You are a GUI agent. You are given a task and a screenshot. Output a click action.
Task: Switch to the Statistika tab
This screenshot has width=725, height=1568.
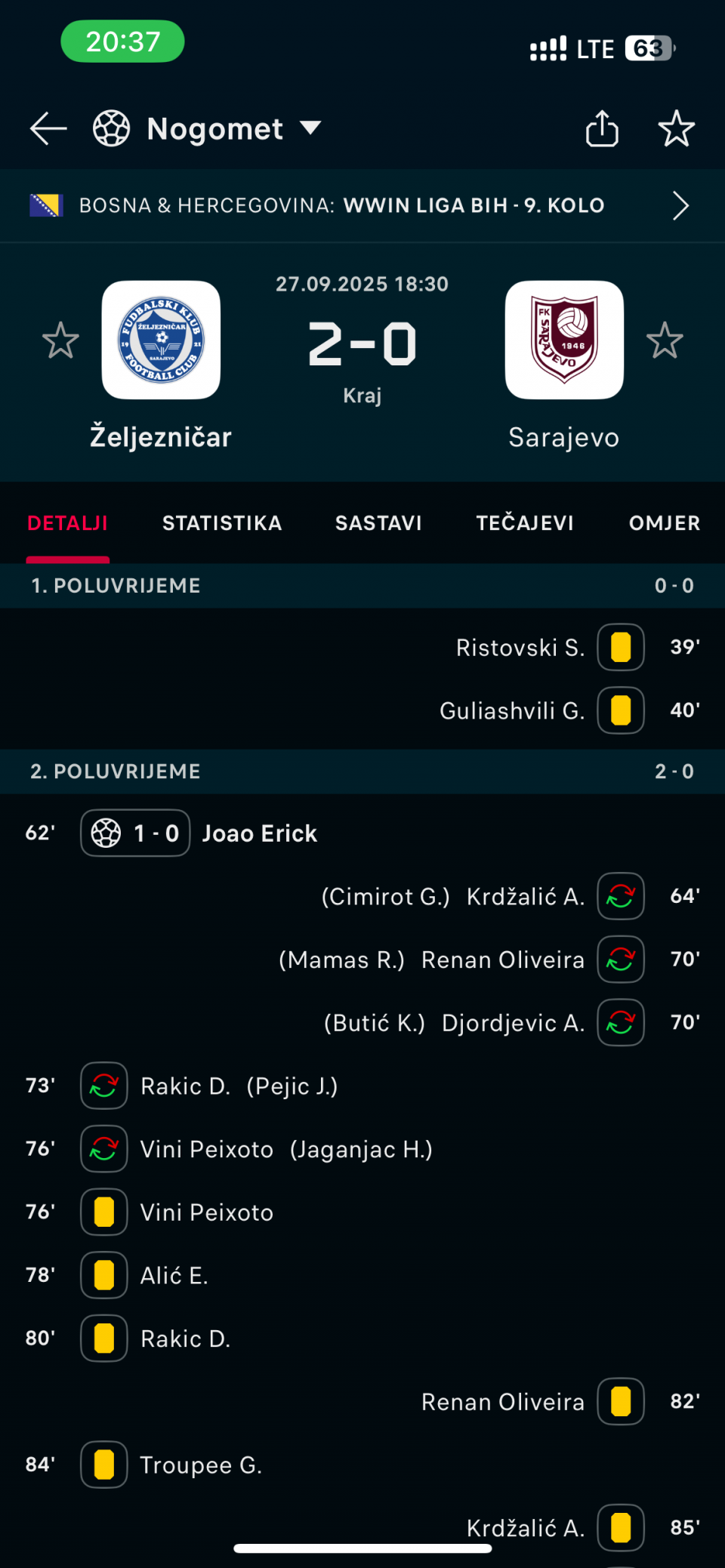point(222,523)
